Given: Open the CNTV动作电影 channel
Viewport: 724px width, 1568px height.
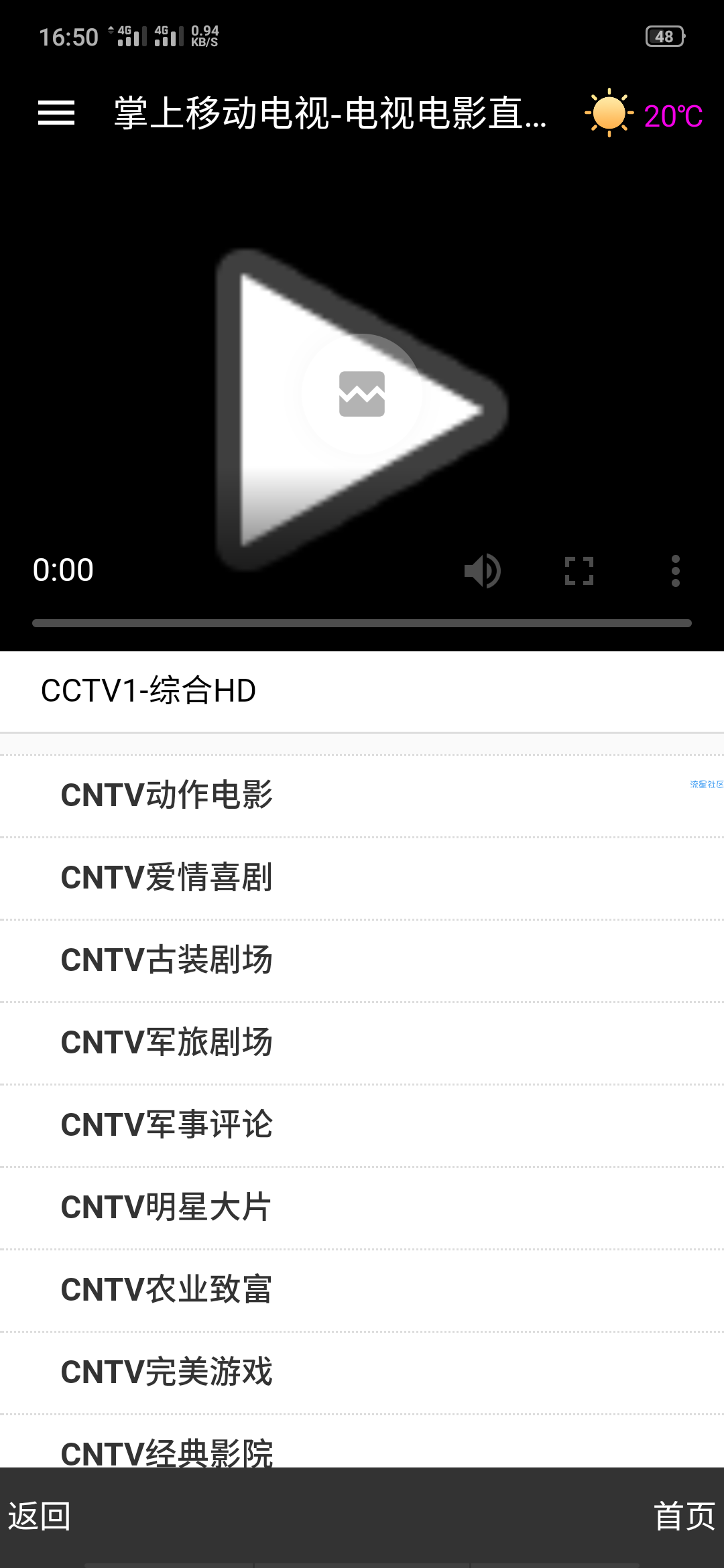Looking at the screenshot, I should pos(362,795).
